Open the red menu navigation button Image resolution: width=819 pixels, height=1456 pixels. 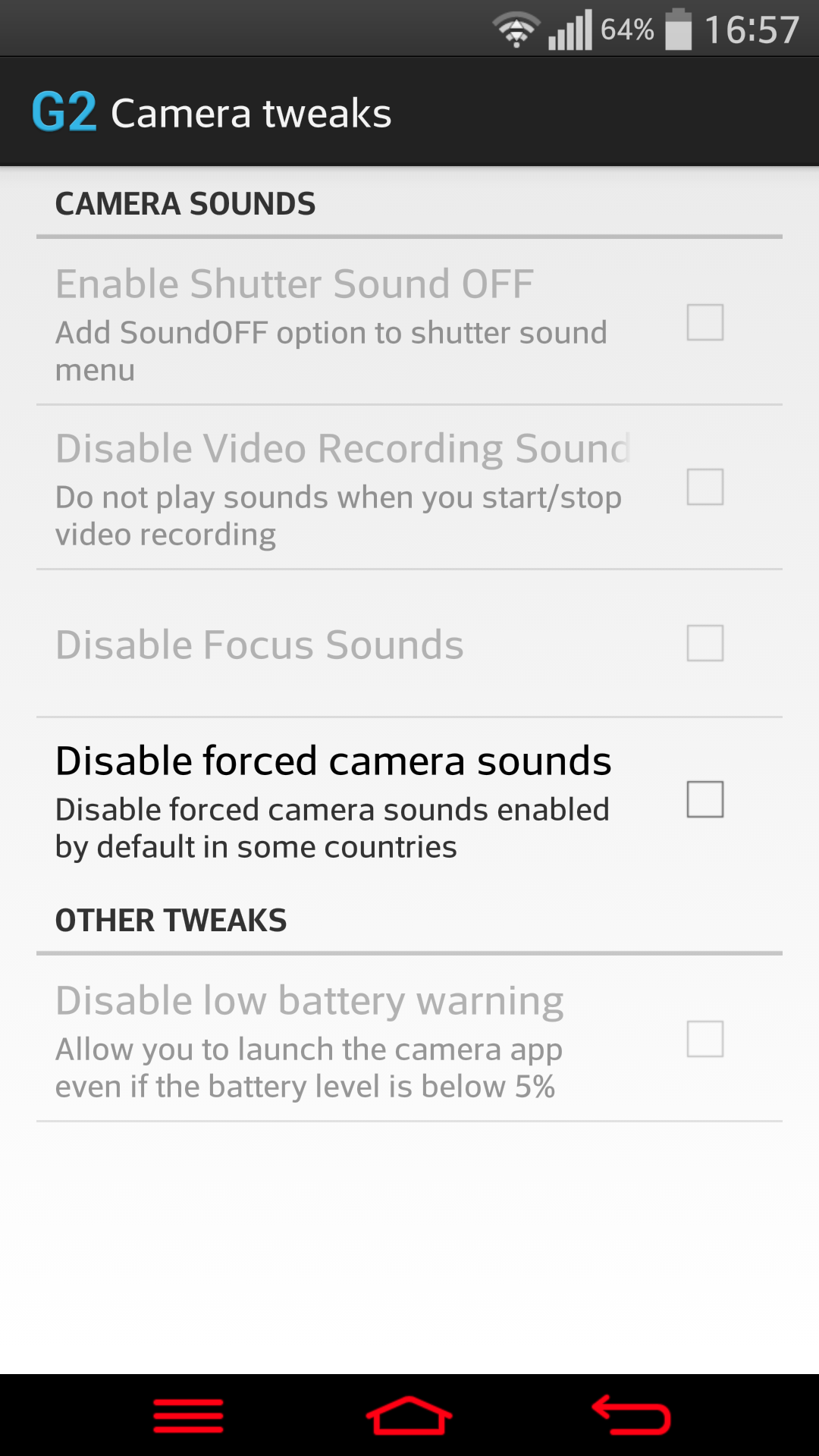point(188,1416)
